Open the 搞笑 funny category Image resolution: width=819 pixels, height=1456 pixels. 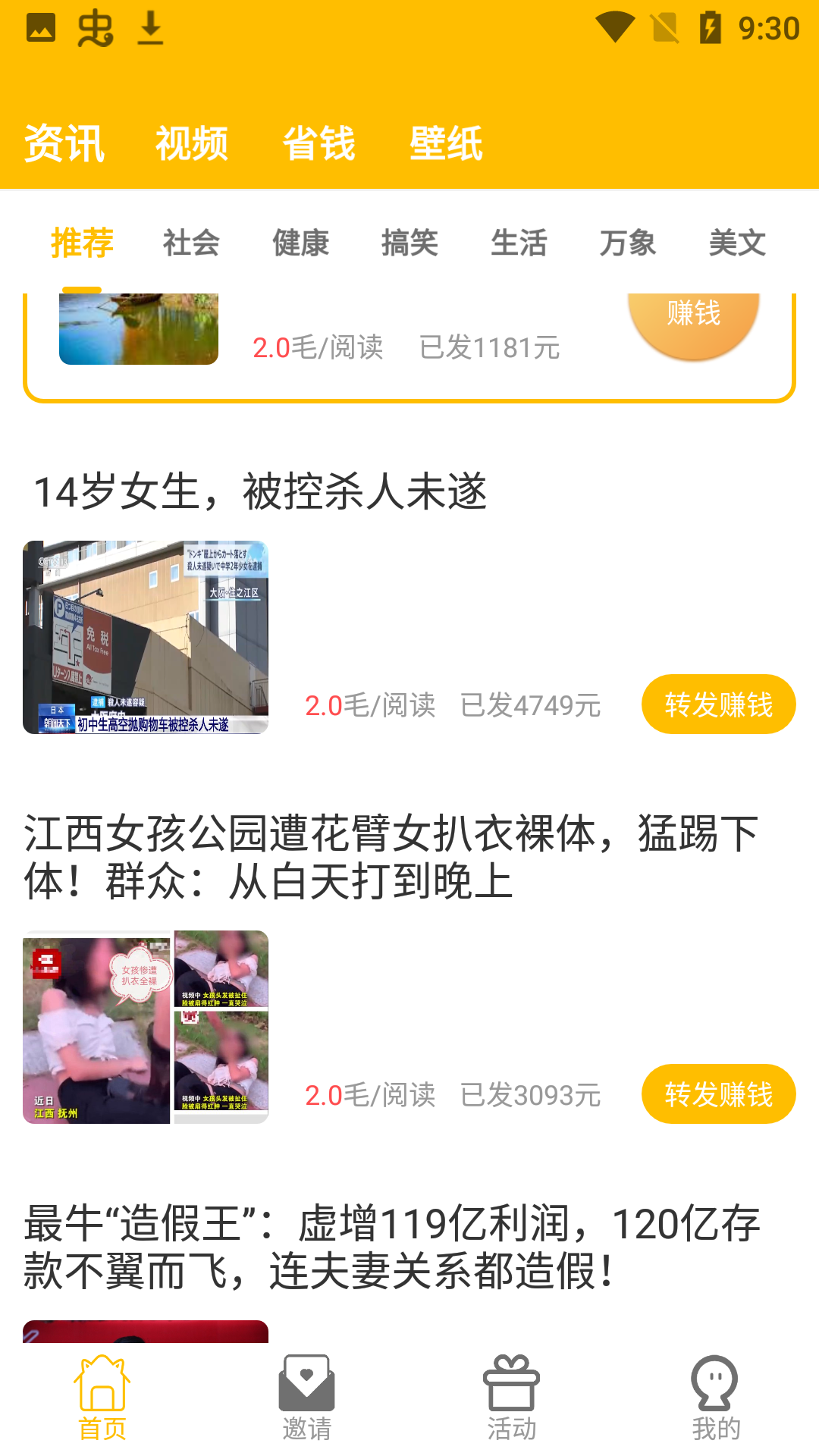click(409, 243)
